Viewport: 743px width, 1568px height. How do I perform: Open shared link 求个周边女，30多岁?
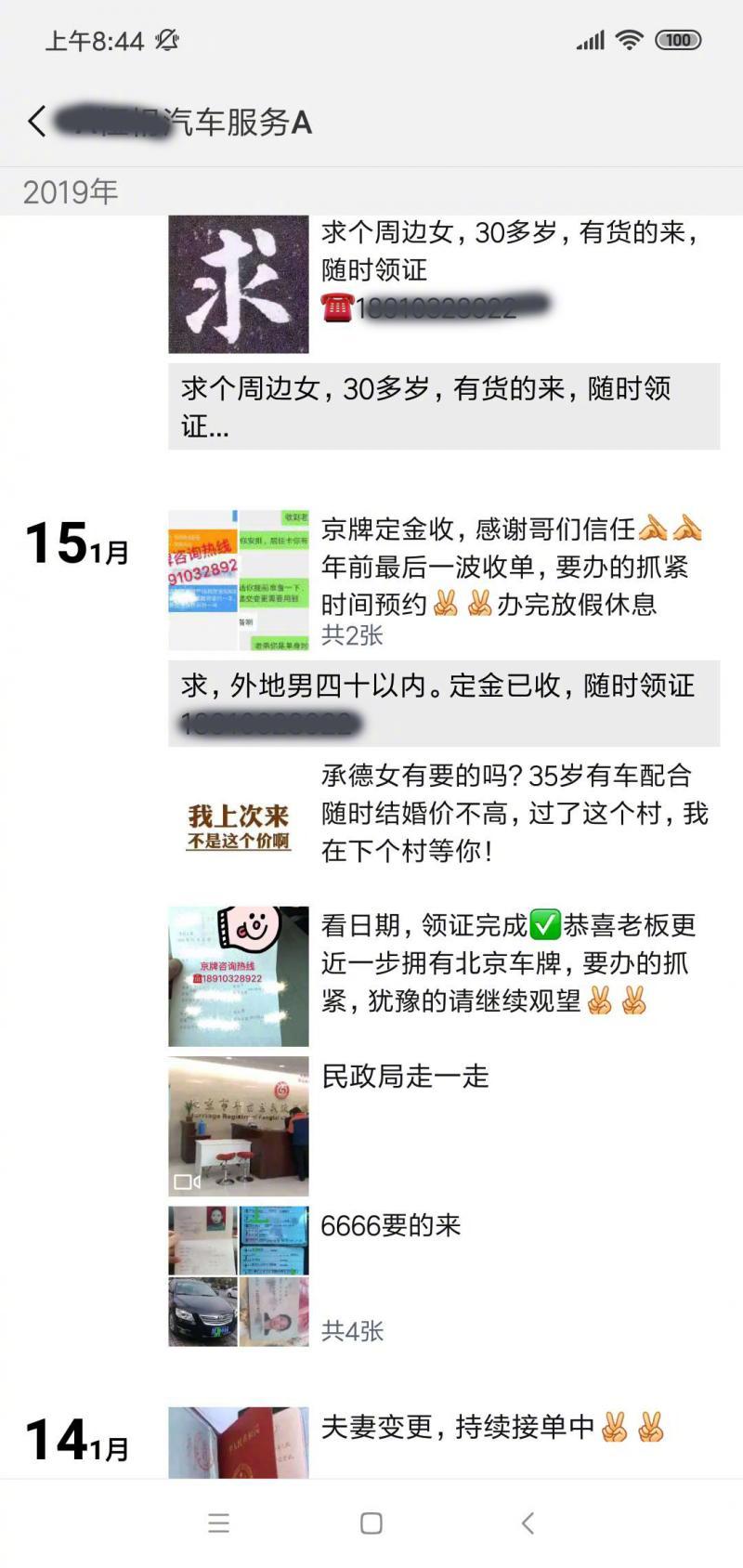click(x=443, y=407)
